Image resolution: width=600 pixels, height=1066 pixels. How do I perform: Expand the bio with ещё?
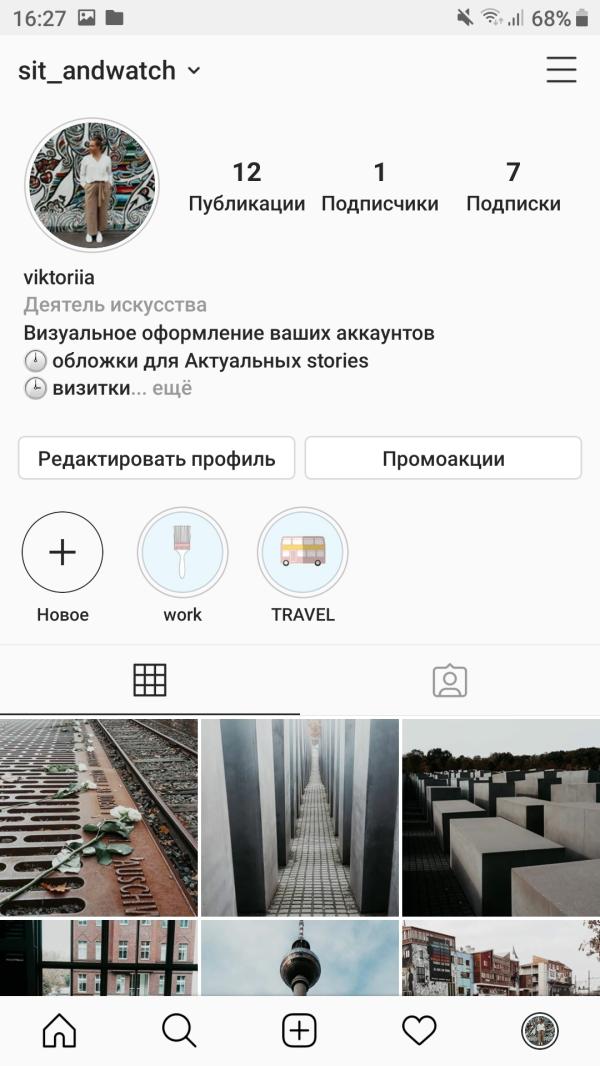pos(172,388)
